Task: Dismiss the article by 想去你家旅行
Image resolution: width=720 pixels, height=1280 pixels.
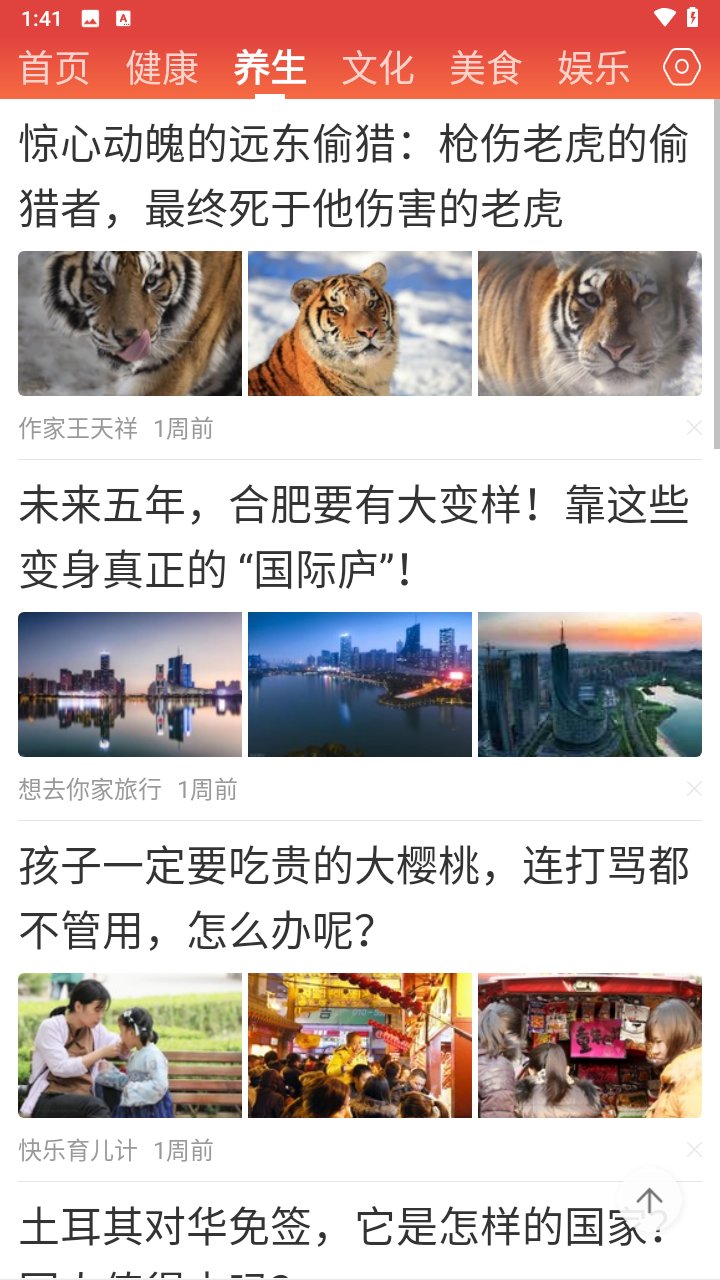Action: pos(694,789)
